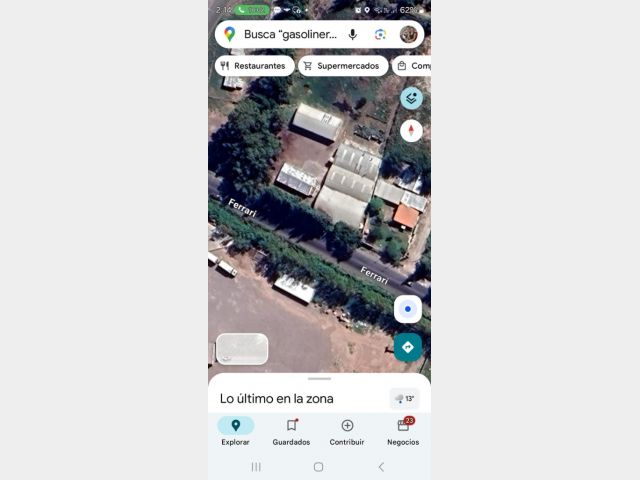
Task: Switch to the Explorar tab
Action: pyautogui.click(x=236, y=431)
